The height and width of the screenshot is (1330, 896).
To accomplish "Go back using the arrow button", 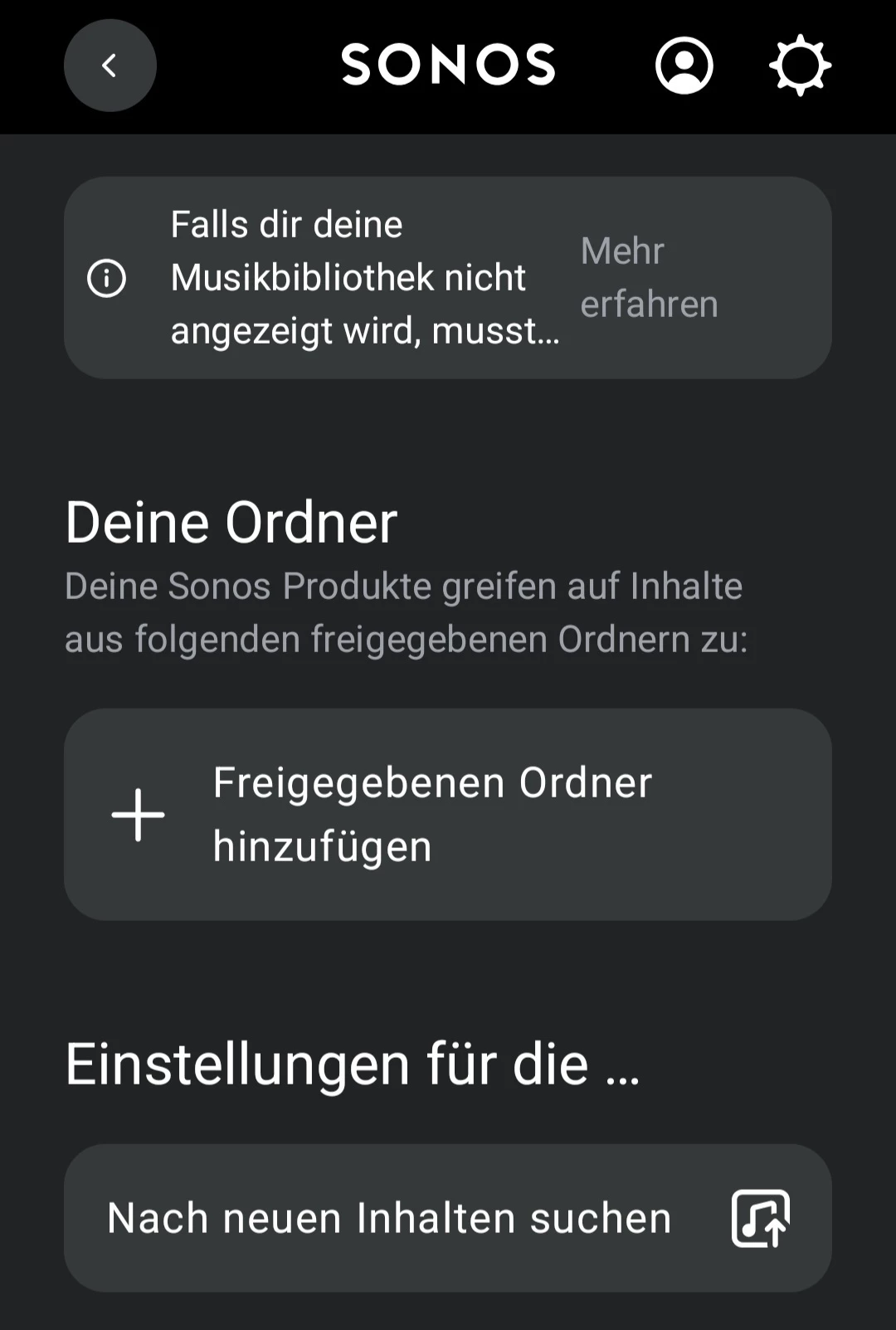I will [x=110, y=66].
